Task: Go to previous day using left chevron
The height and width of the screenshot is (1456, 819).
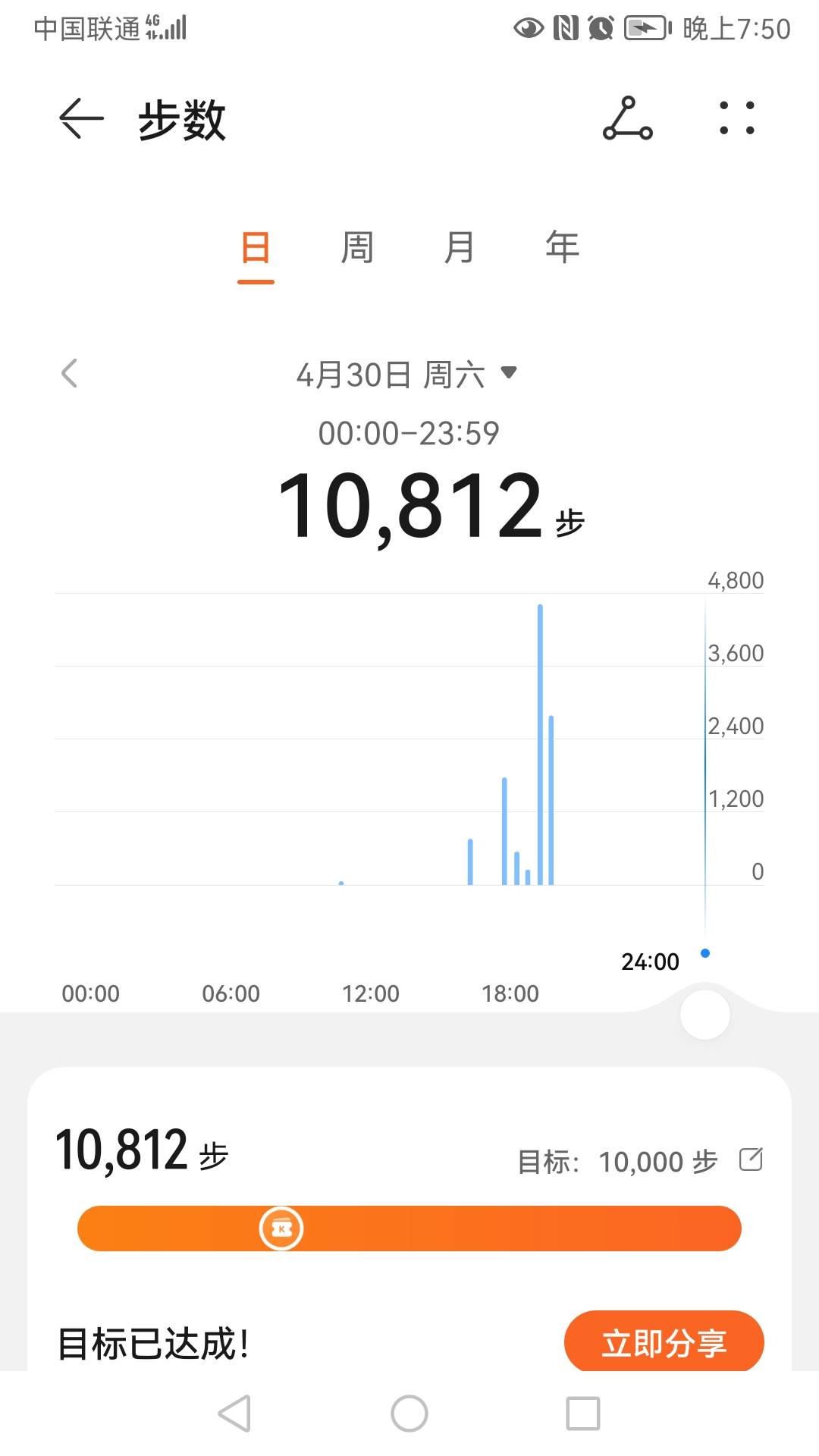Action: click(71, 373)
